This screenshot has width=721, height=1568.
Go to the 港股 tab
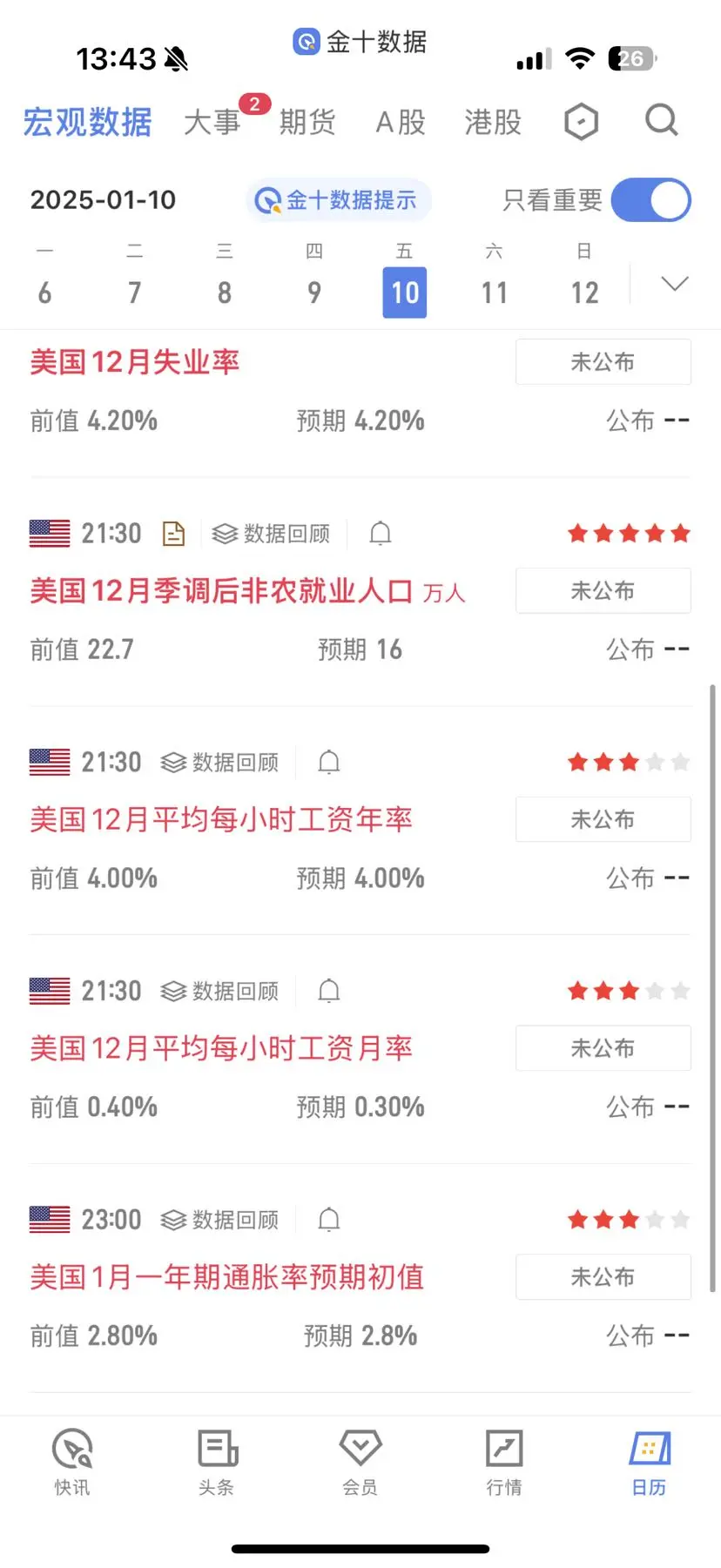[493, 122]
